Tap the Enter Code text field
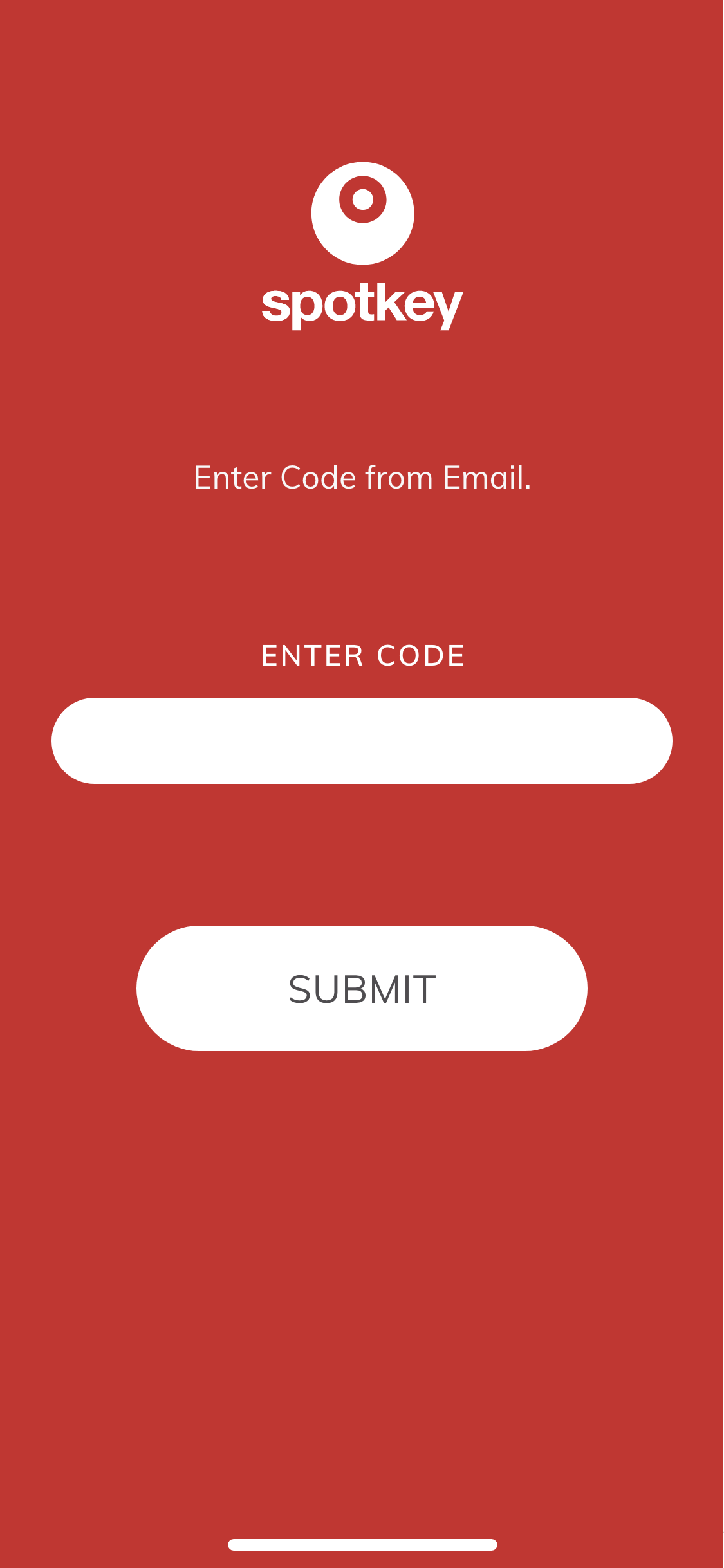Screen dimensions: 724x1568 (362, 741)
